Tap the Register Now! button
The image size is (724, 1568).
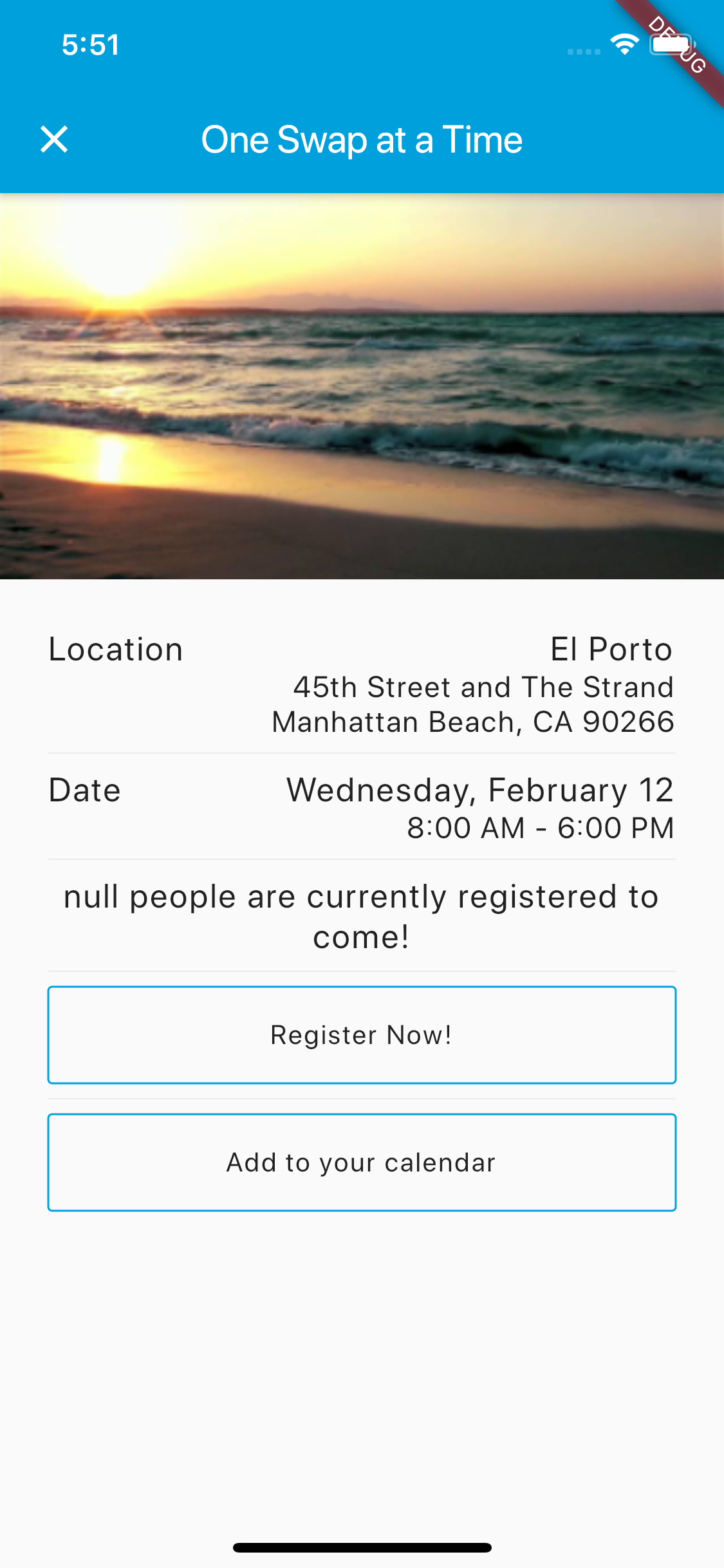tap(362, 1035)
